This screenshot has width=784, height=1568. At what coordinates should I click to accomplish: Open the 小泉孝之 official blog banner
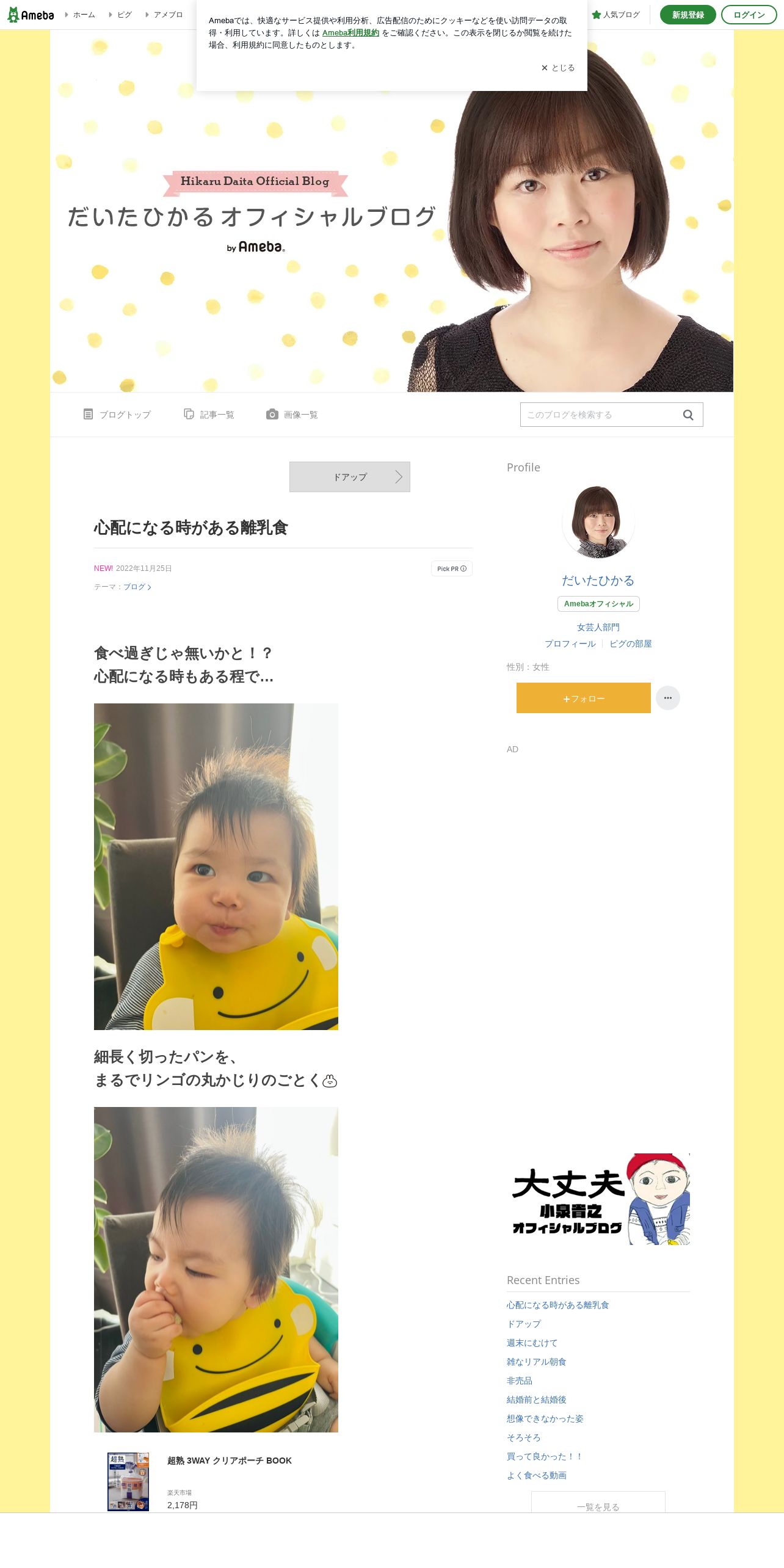[598, 1199]
